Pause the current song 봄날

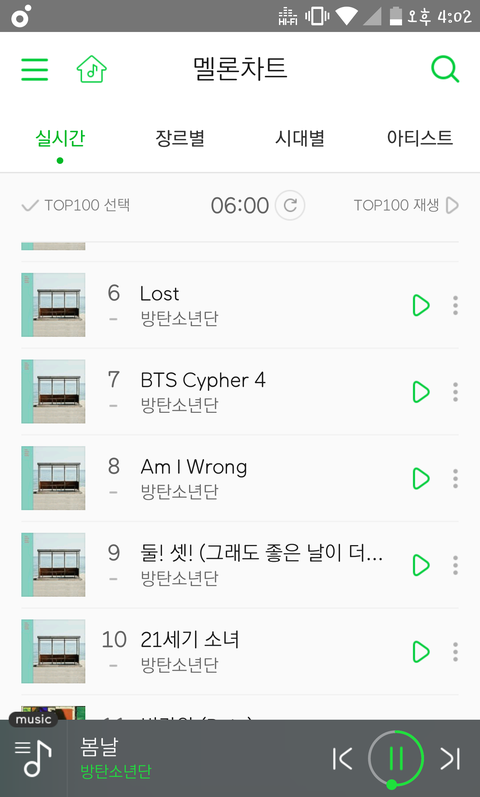point(396,758)
